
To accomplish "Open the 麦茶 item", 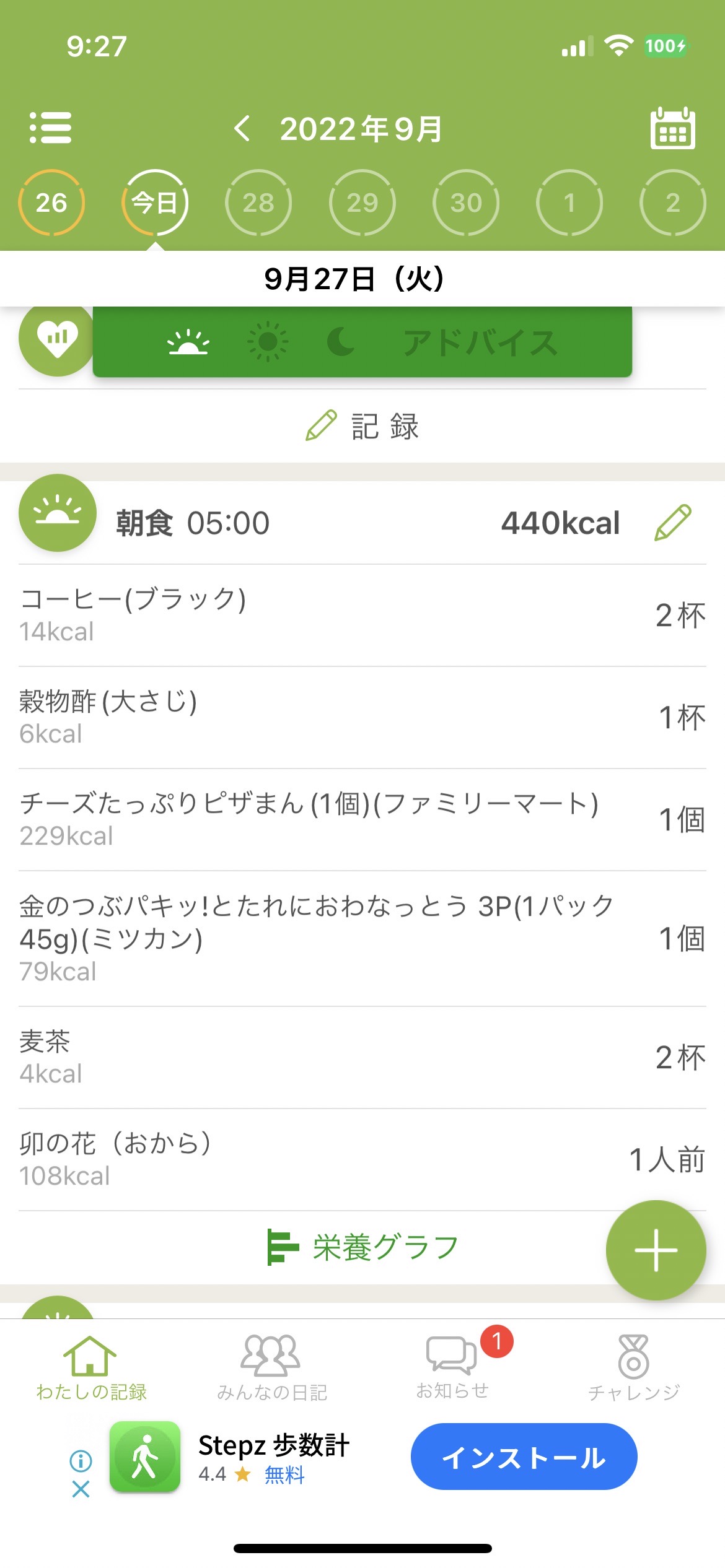I will [362, 1057].
